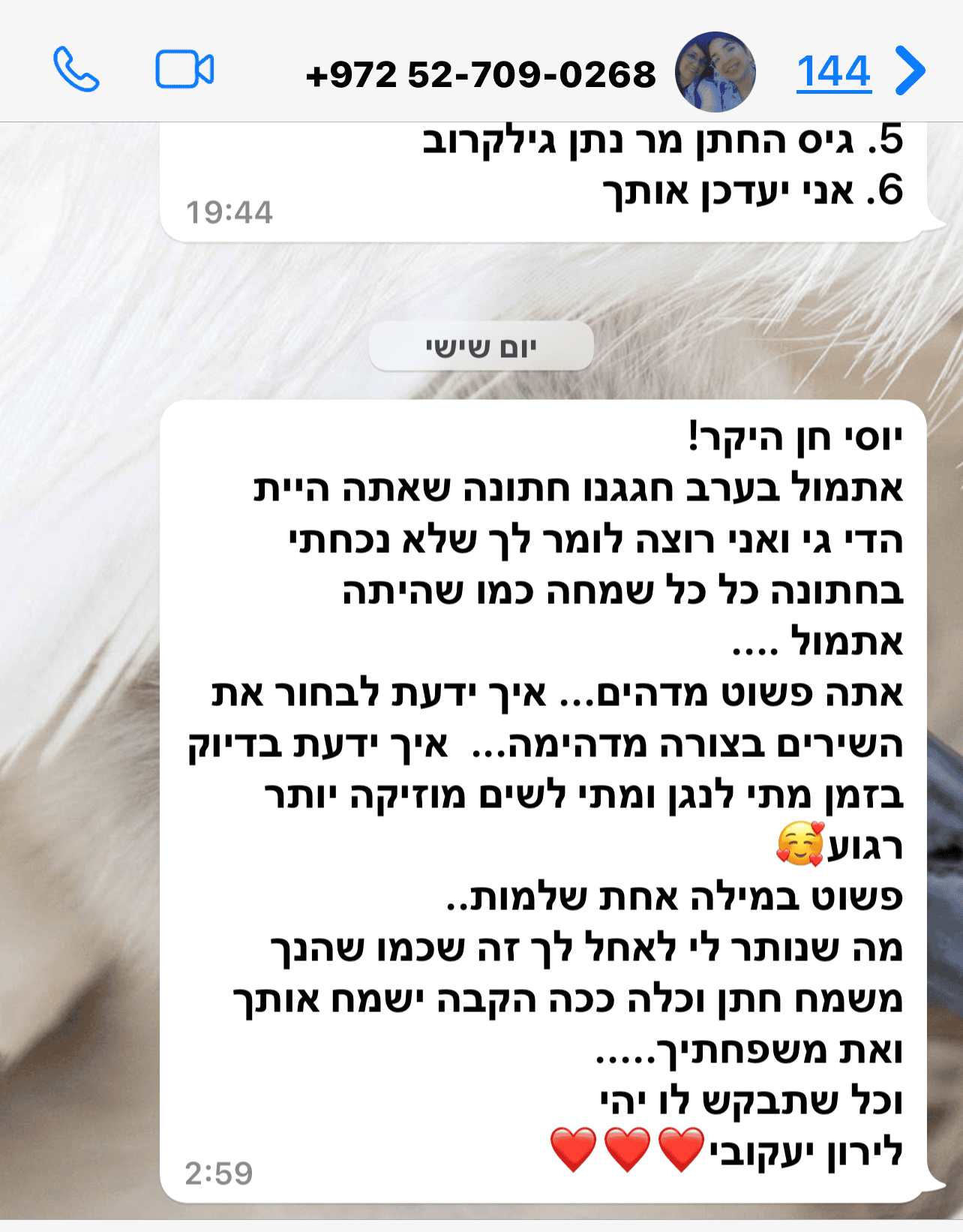Open the contact's profile photo

coord(715,71)
